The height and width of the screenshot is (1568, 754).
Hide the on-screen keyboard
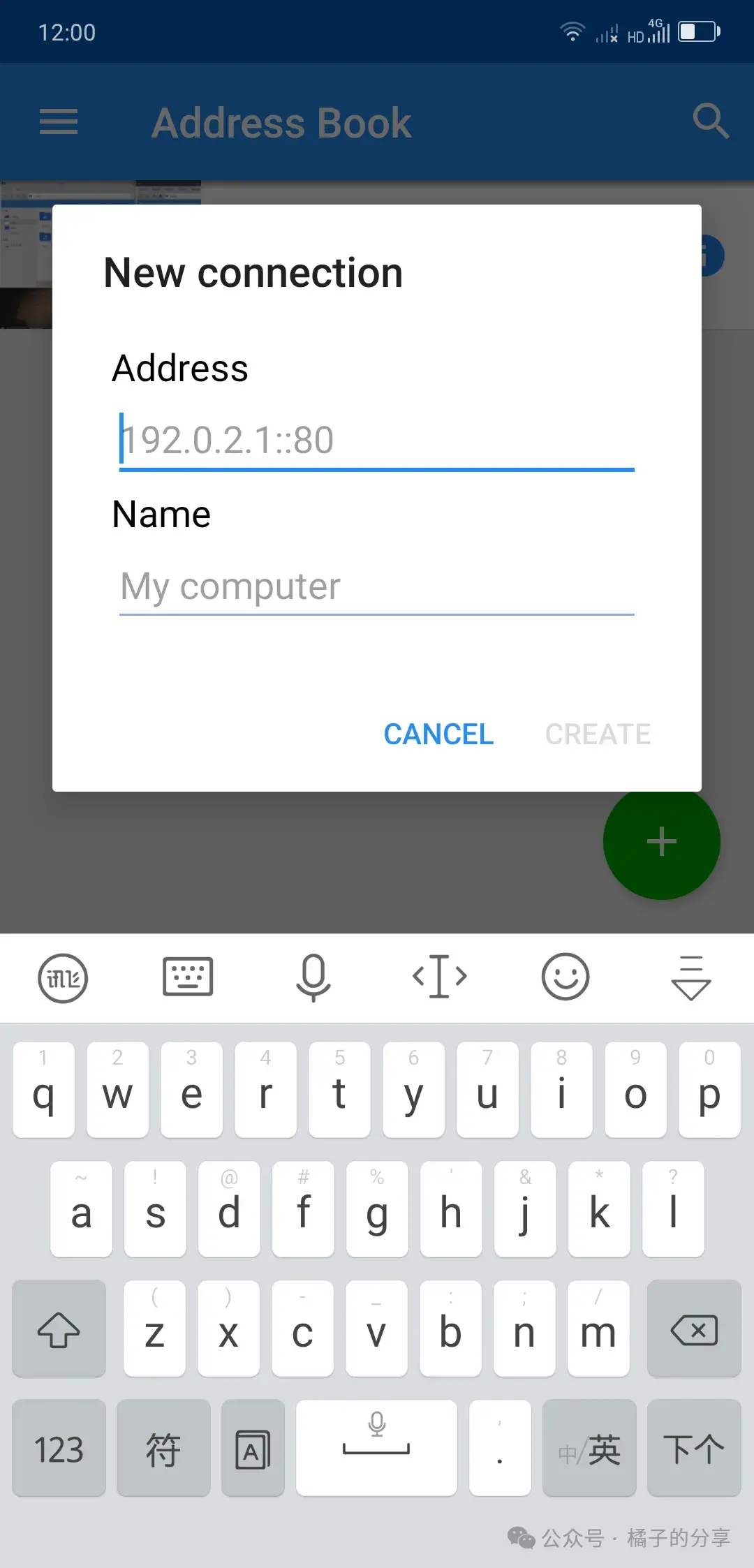[691, 978]
